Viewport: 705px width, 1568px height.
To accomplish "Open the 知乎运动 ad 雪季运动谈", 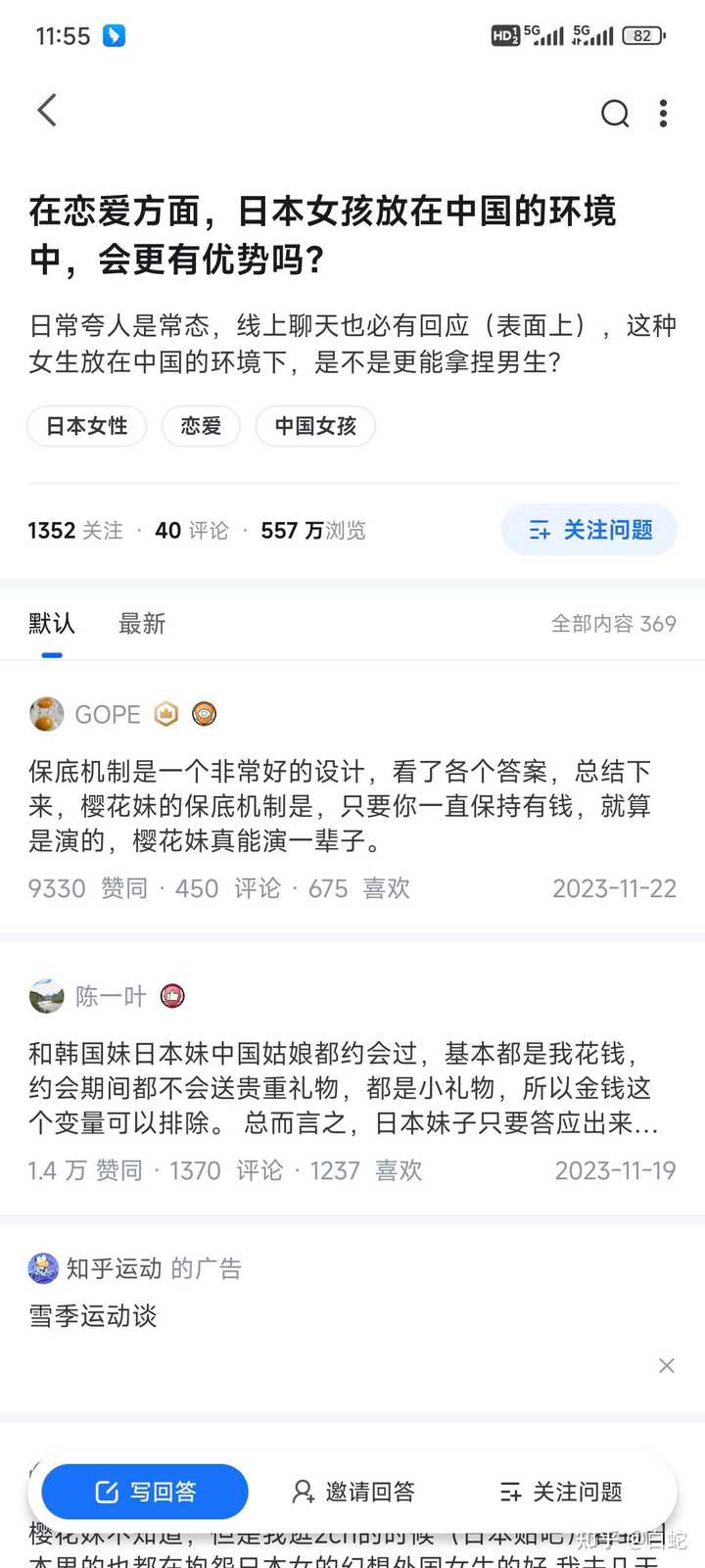I will (x=93, y=1316).
